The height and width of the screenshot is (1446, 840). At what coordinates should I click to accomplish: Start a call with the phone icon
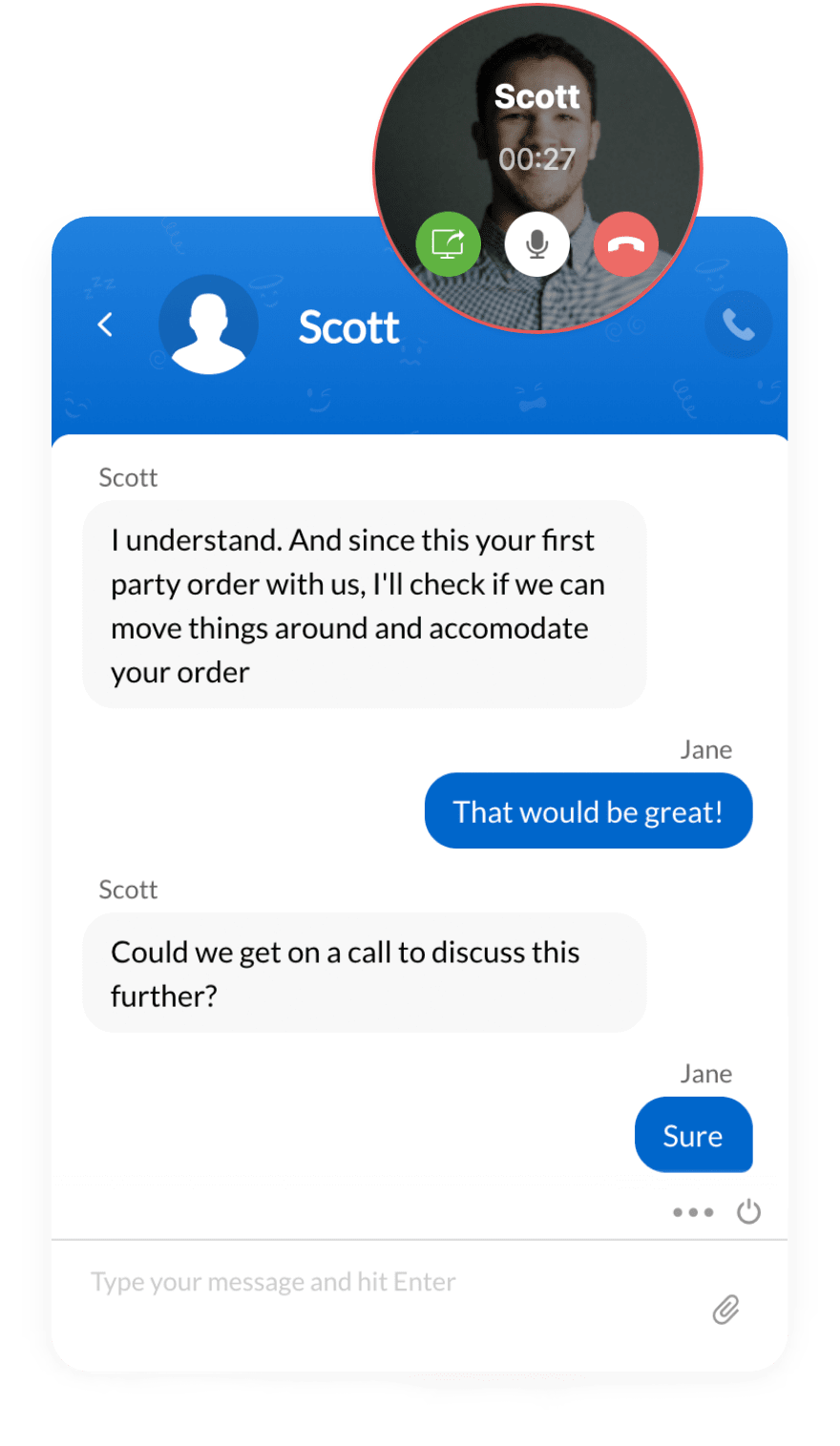coord(738,325)
